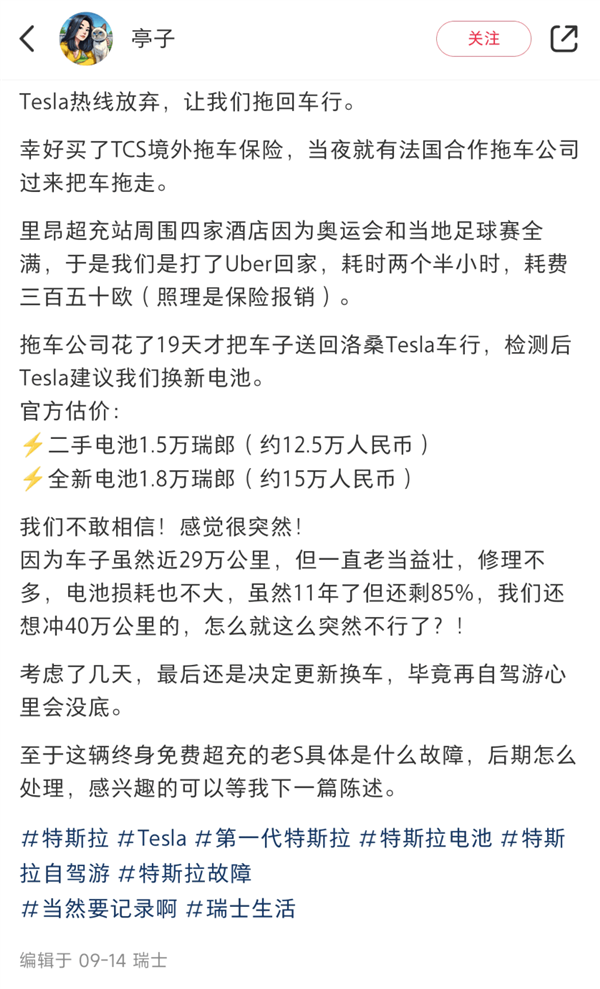600x989 pixels.
Task: Follow the author with 关注 button
Action: pyautogui.click(x=483, y=39)
